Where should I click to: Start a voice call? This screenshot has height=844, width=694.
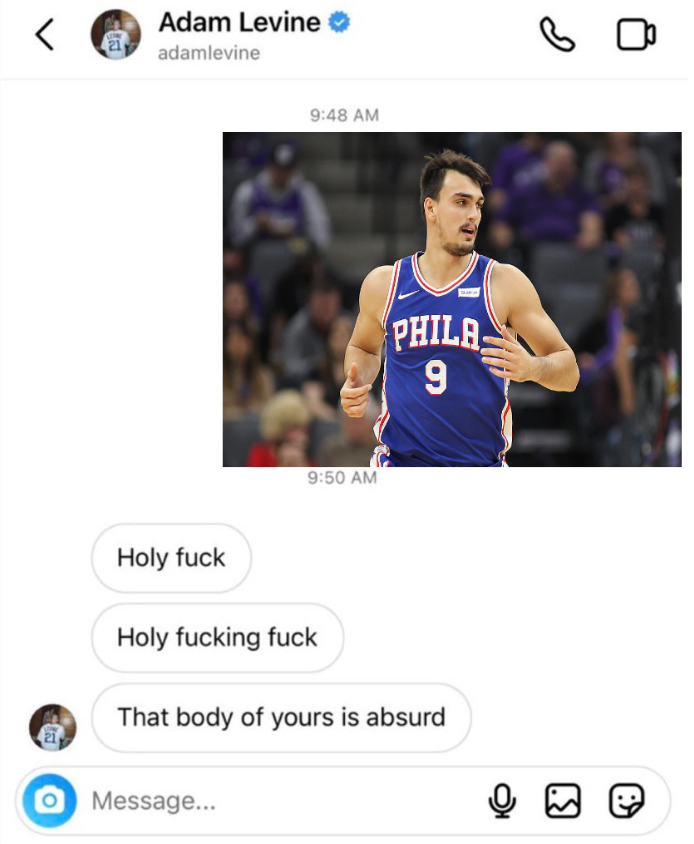pos(557,34)
